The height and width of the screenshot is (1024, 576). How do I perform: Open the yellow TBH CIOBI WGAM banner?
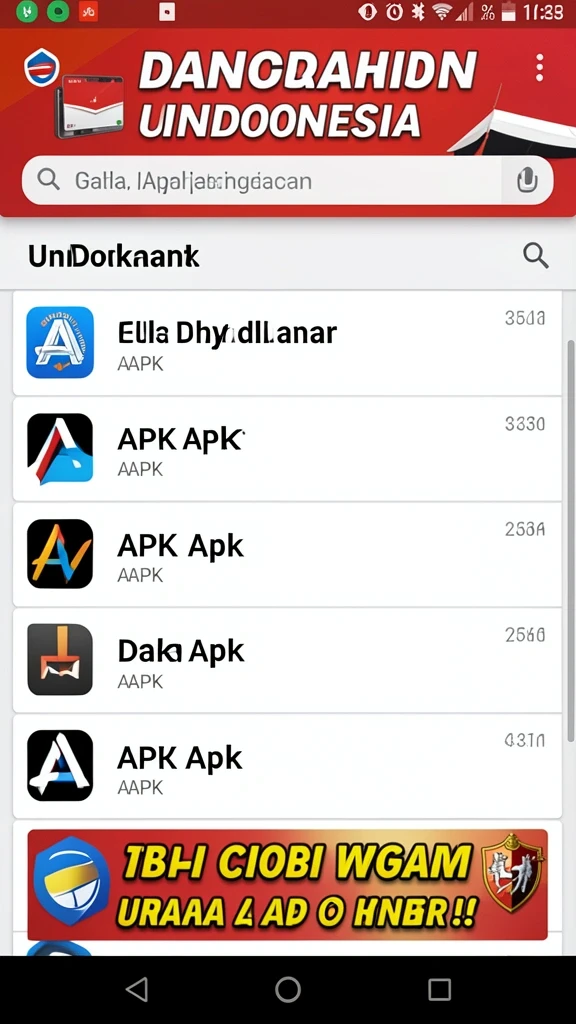287,884
